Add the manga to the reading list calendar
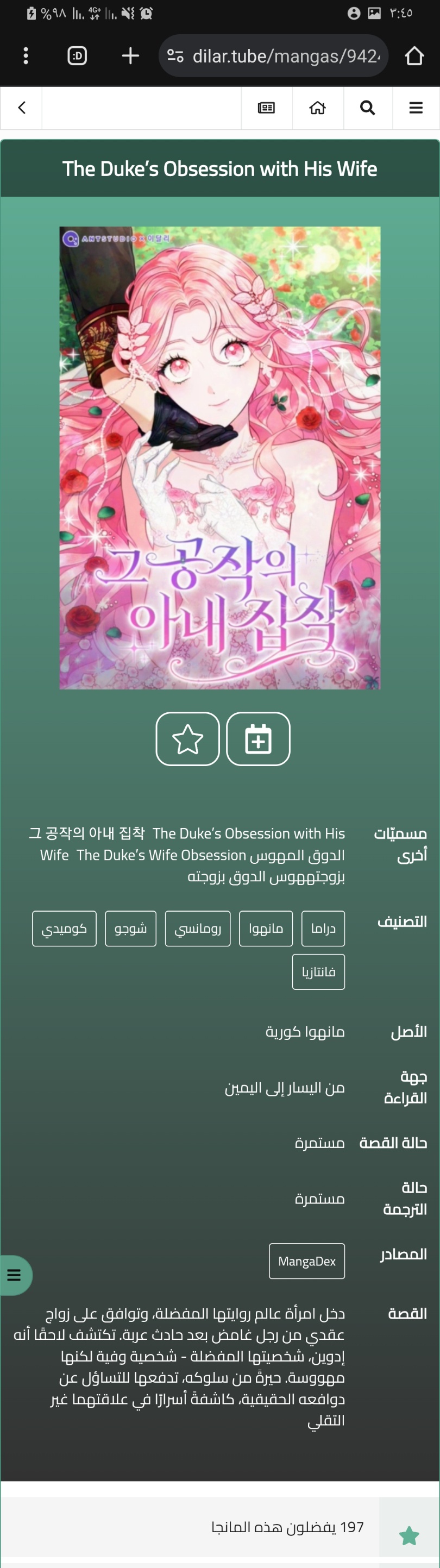 tap(258, 738)
